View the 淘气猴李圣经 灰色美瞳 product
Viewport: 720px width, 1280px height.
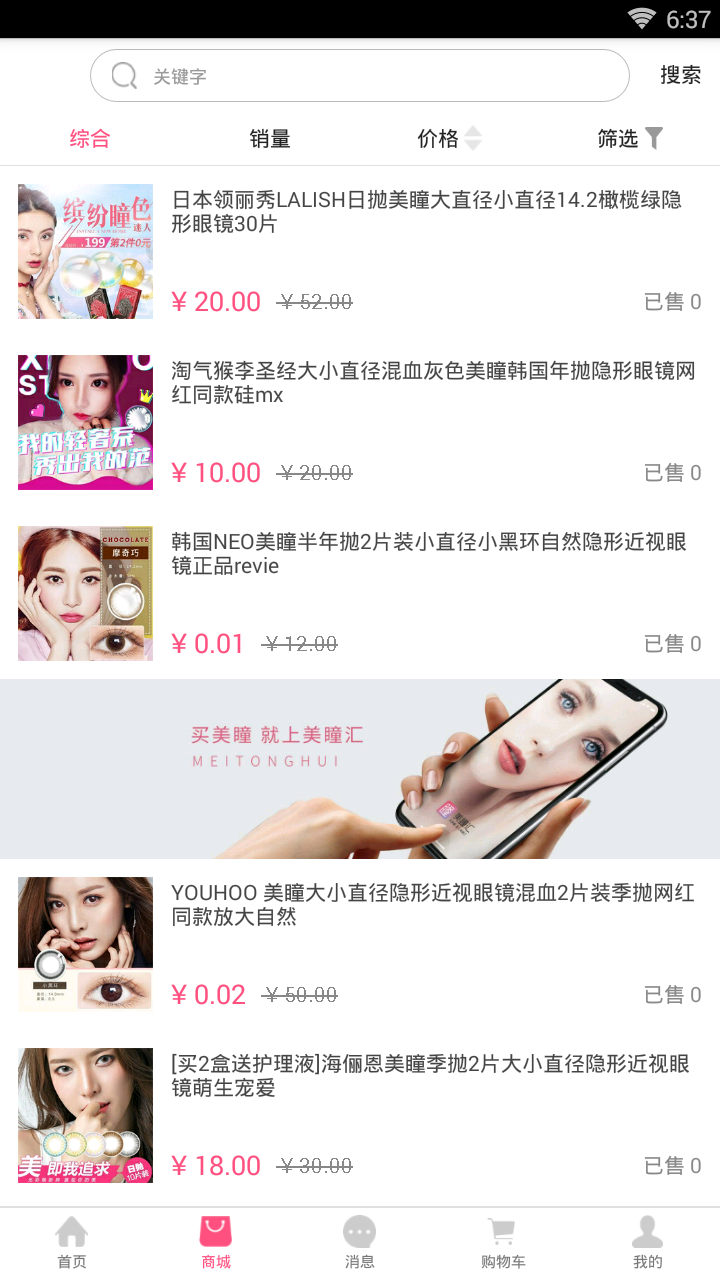tap(432, 384)
